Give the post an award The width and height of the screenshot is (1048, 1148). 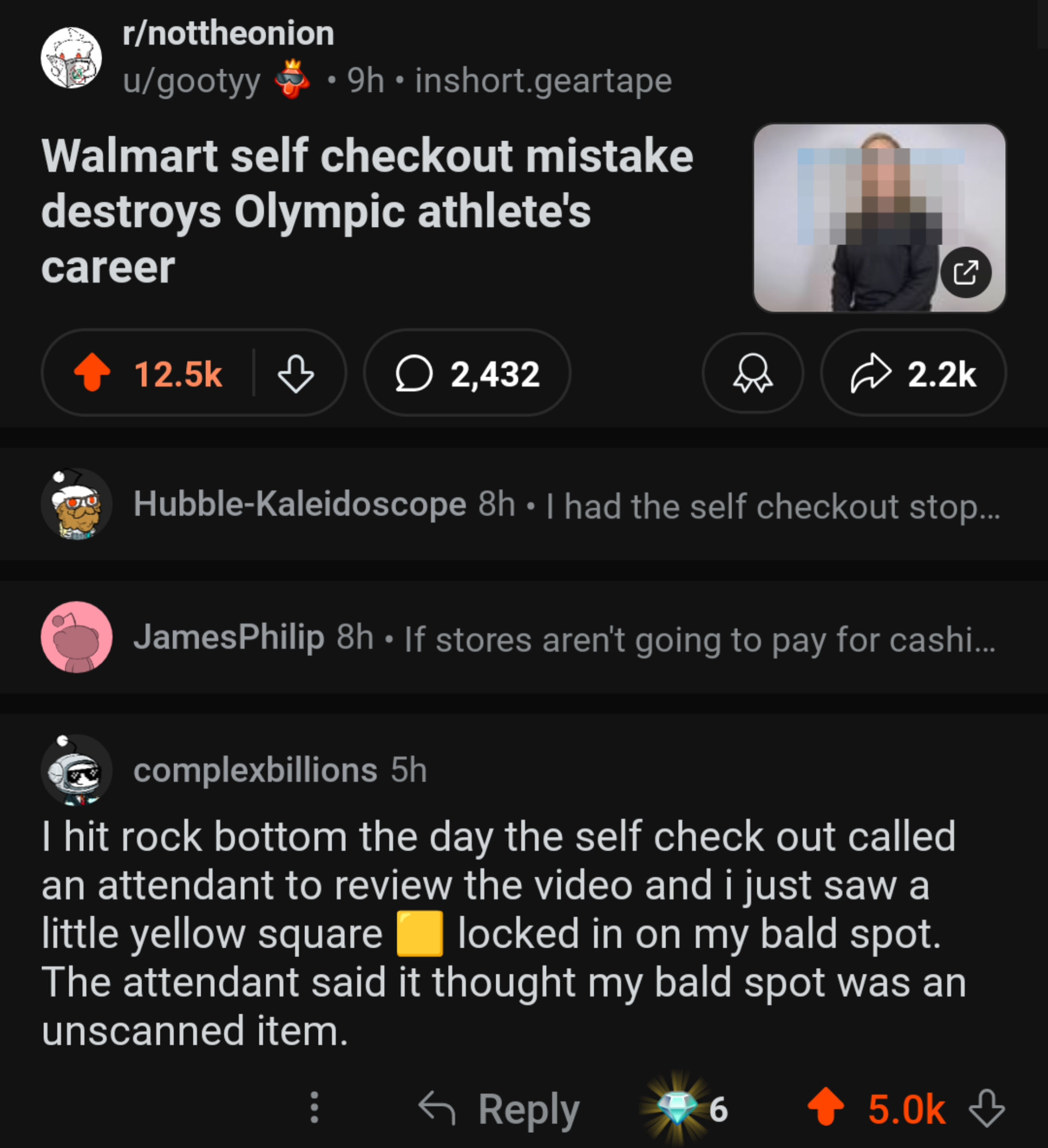coord(752,373)
